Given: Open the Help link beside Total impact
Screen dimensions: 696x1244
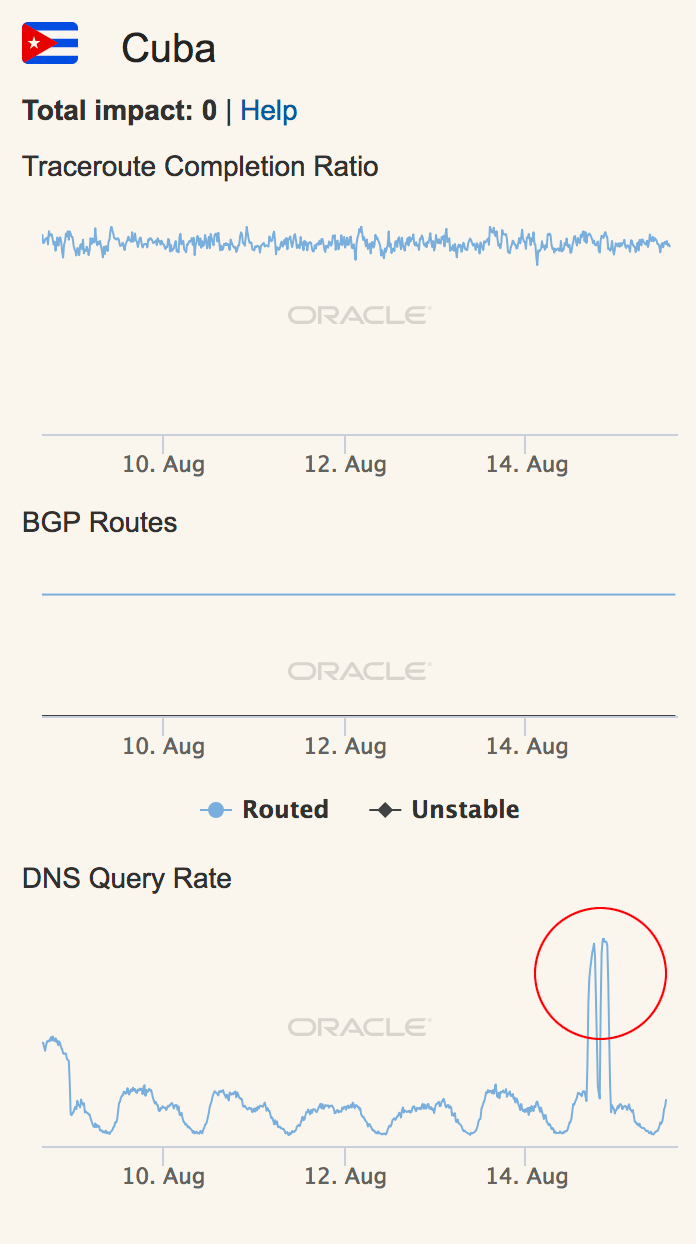Looking at the screenshot, I should pos(268,110).
